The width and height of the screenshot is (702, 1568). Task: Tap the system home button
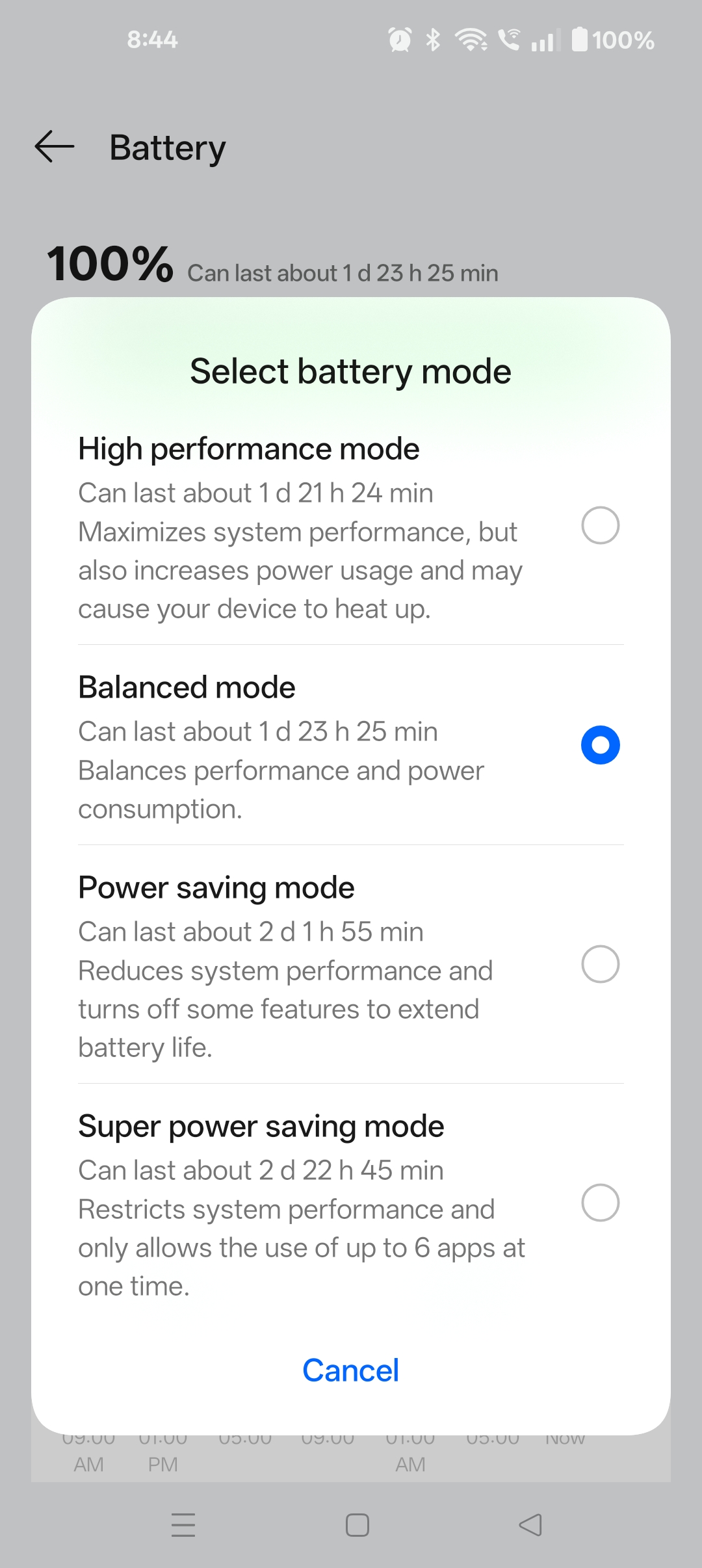click(357, 1525)
